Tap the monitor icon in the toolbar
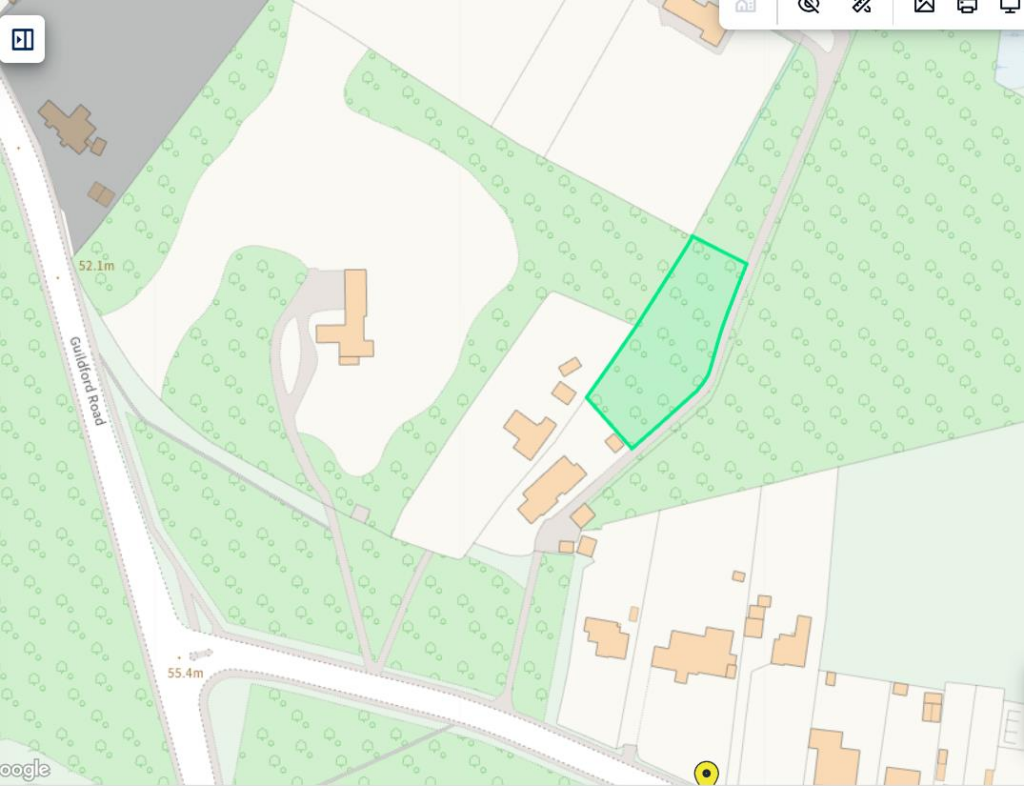Image resolution: width=1024 pixels, height=786 pixels. tap(1010, 6)
